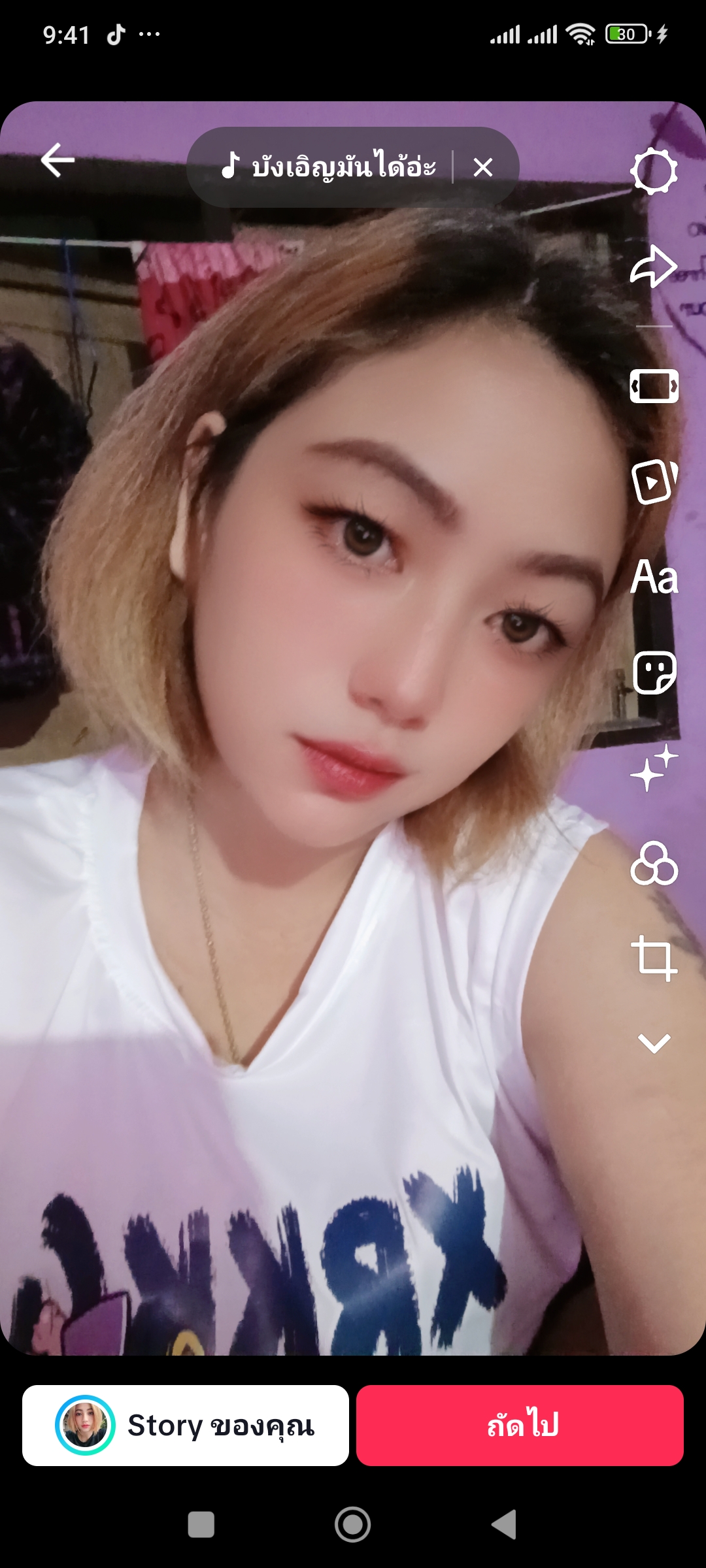The width and height of the screenshot is (706, 1568).
Task: Open the settings gear icon
Action: (654, 171)
